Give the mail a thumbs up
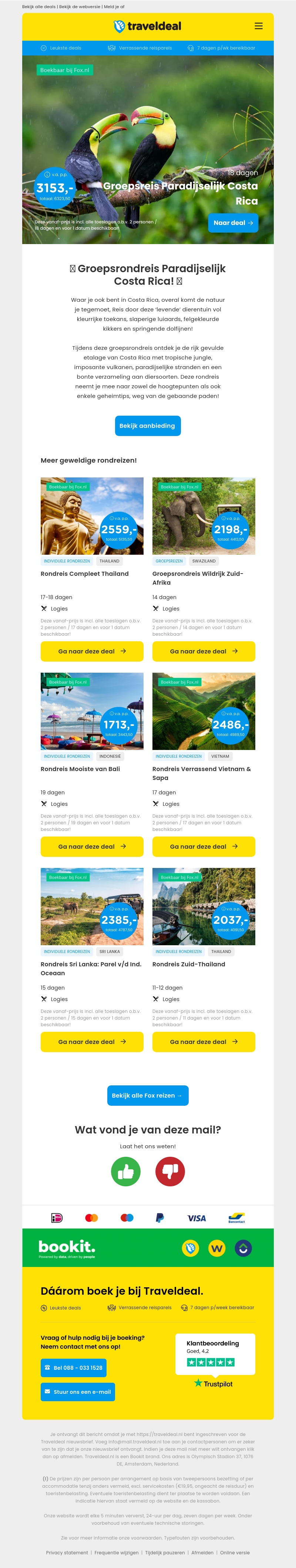Screen dimensions: 296x1568 (125, 1171)
